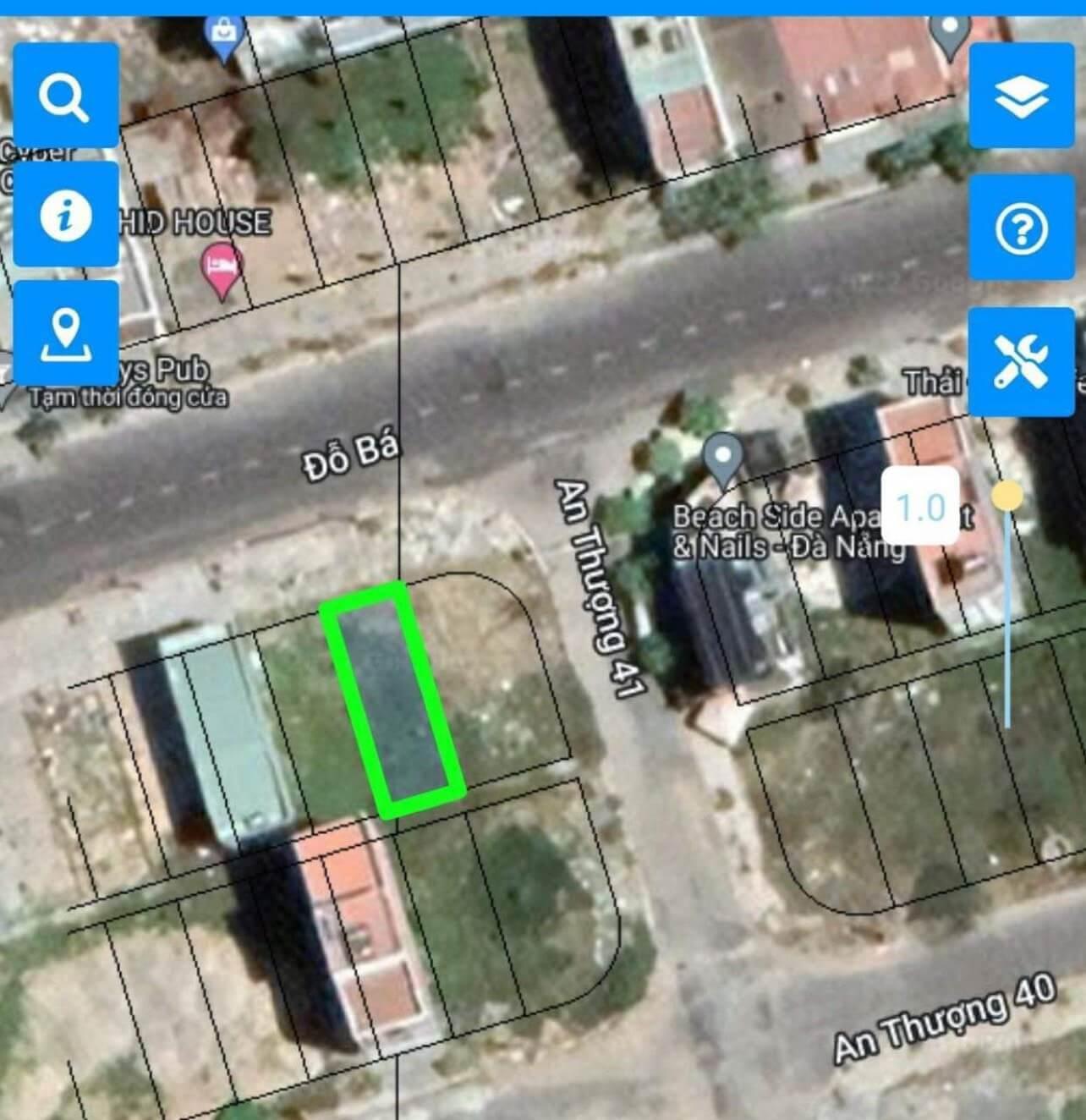
Task: Open the Orchid House hotel pin
Action: pos(222,266)
